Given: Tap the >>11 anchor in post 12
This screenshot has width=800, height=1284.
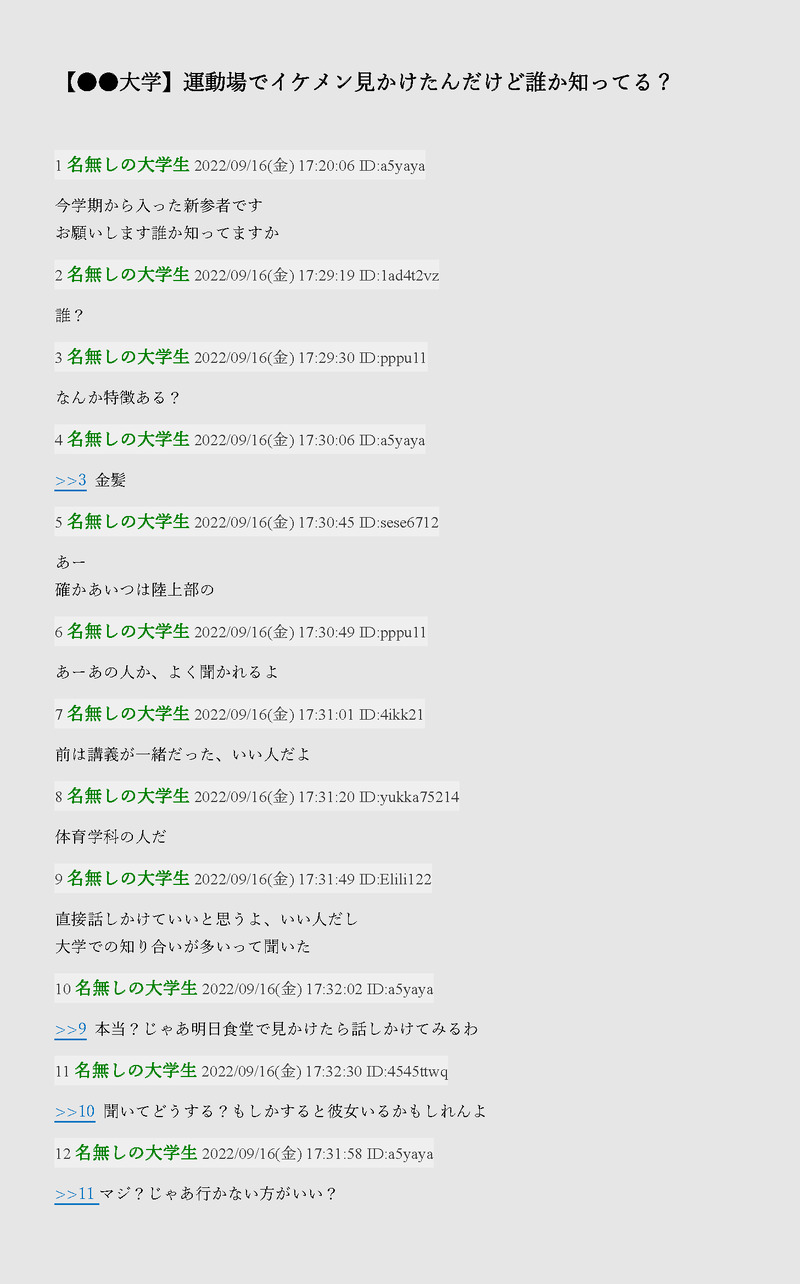Looking at the screenshot, I should [x=74, y=1193].
